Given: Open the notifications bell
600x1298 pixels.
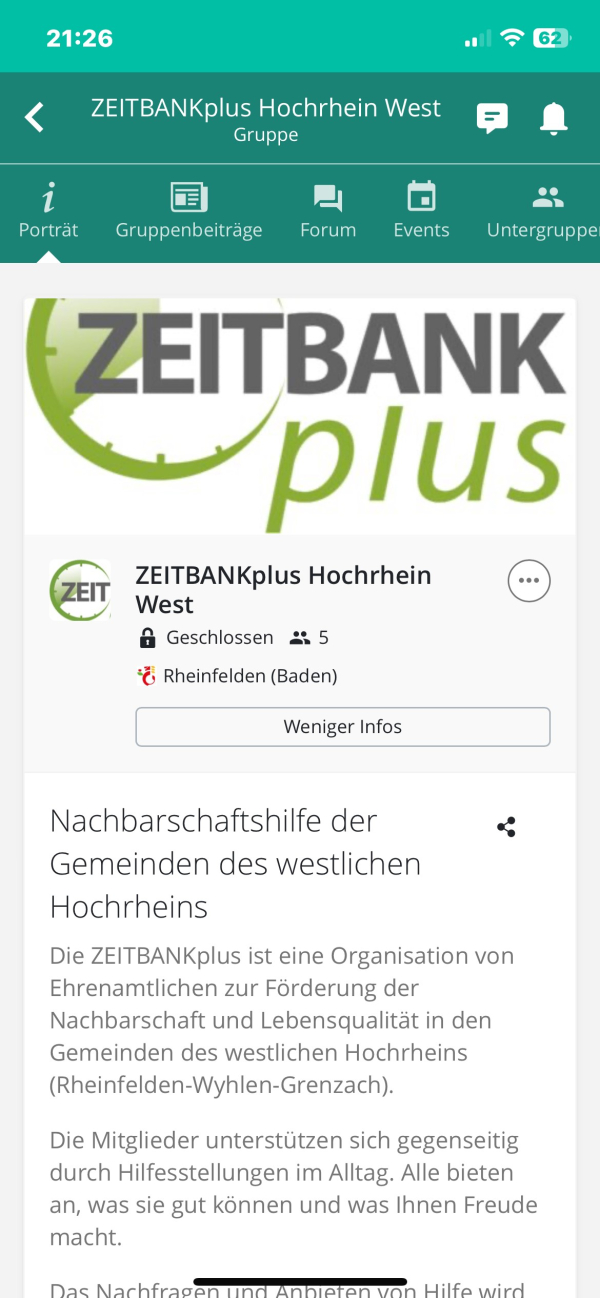Looking at the screenshot, I should [553, 118].
